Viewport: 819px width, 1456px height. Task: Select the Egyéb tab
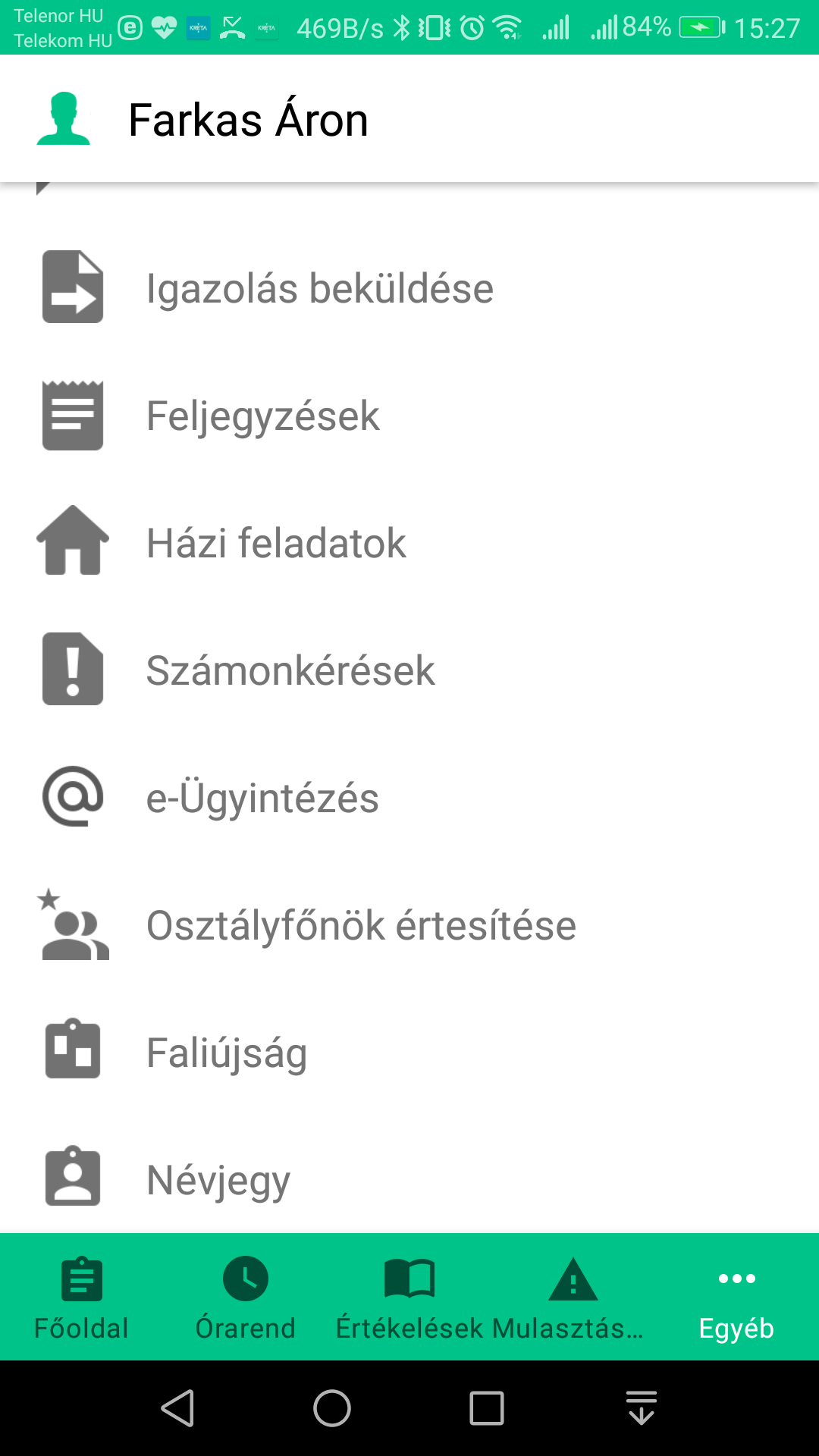click(x=737, y=1297)
